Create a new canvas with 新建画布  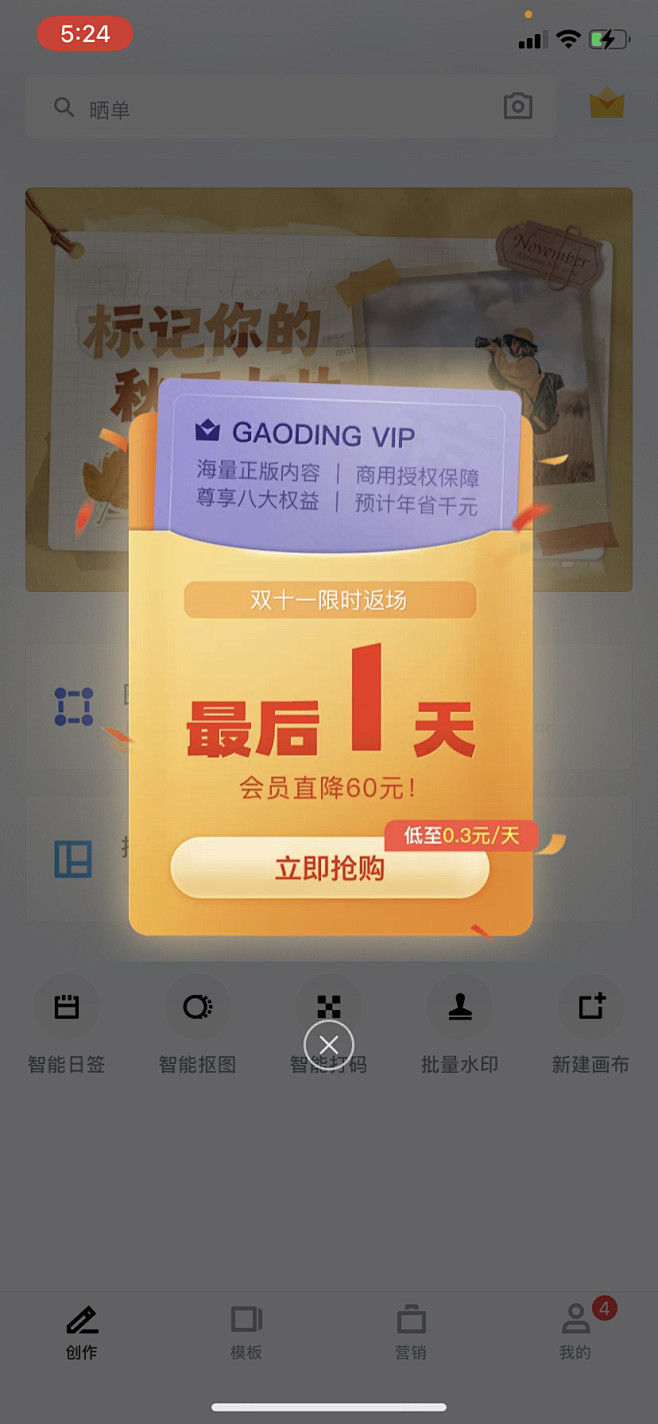pyautogui.click(x=591, y=1025)
